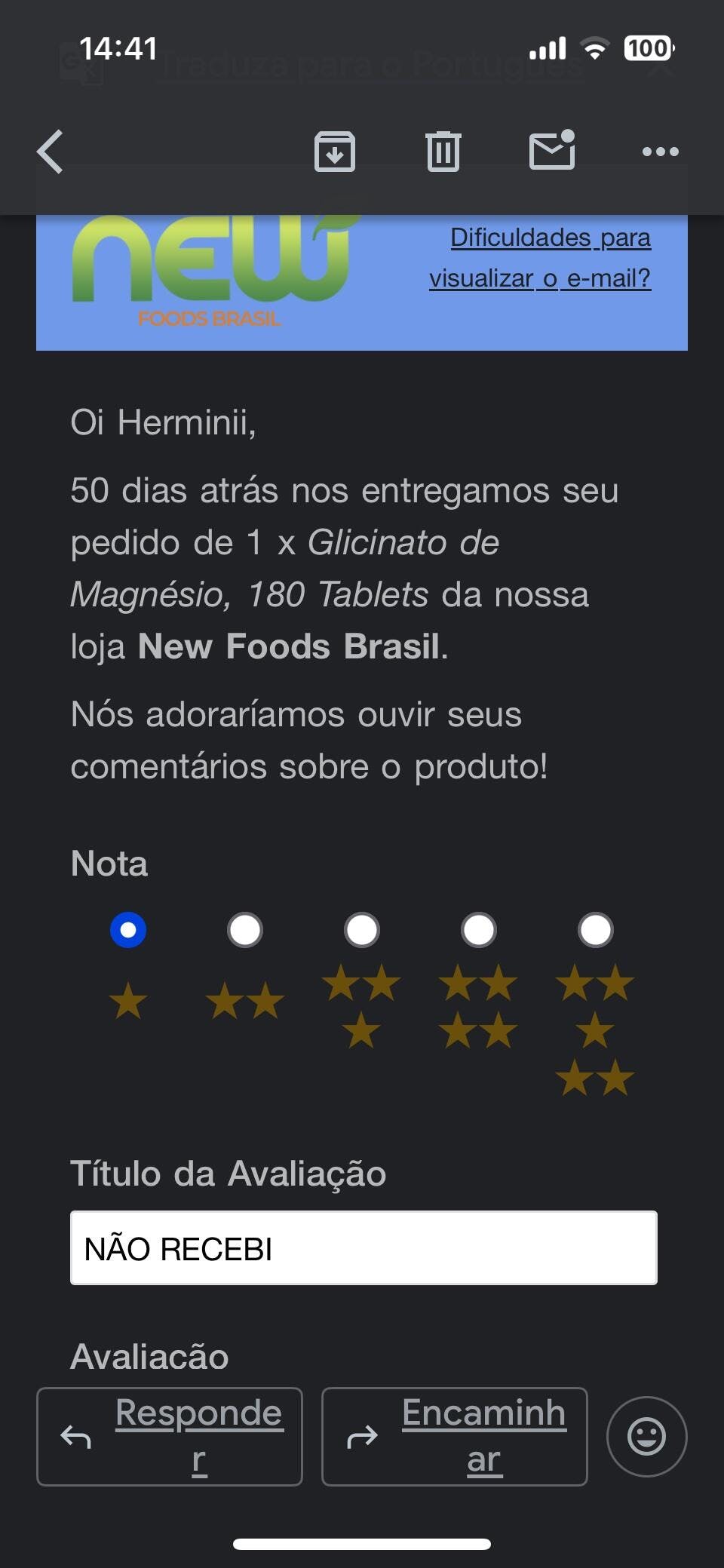Archive this email

[335, 152]
